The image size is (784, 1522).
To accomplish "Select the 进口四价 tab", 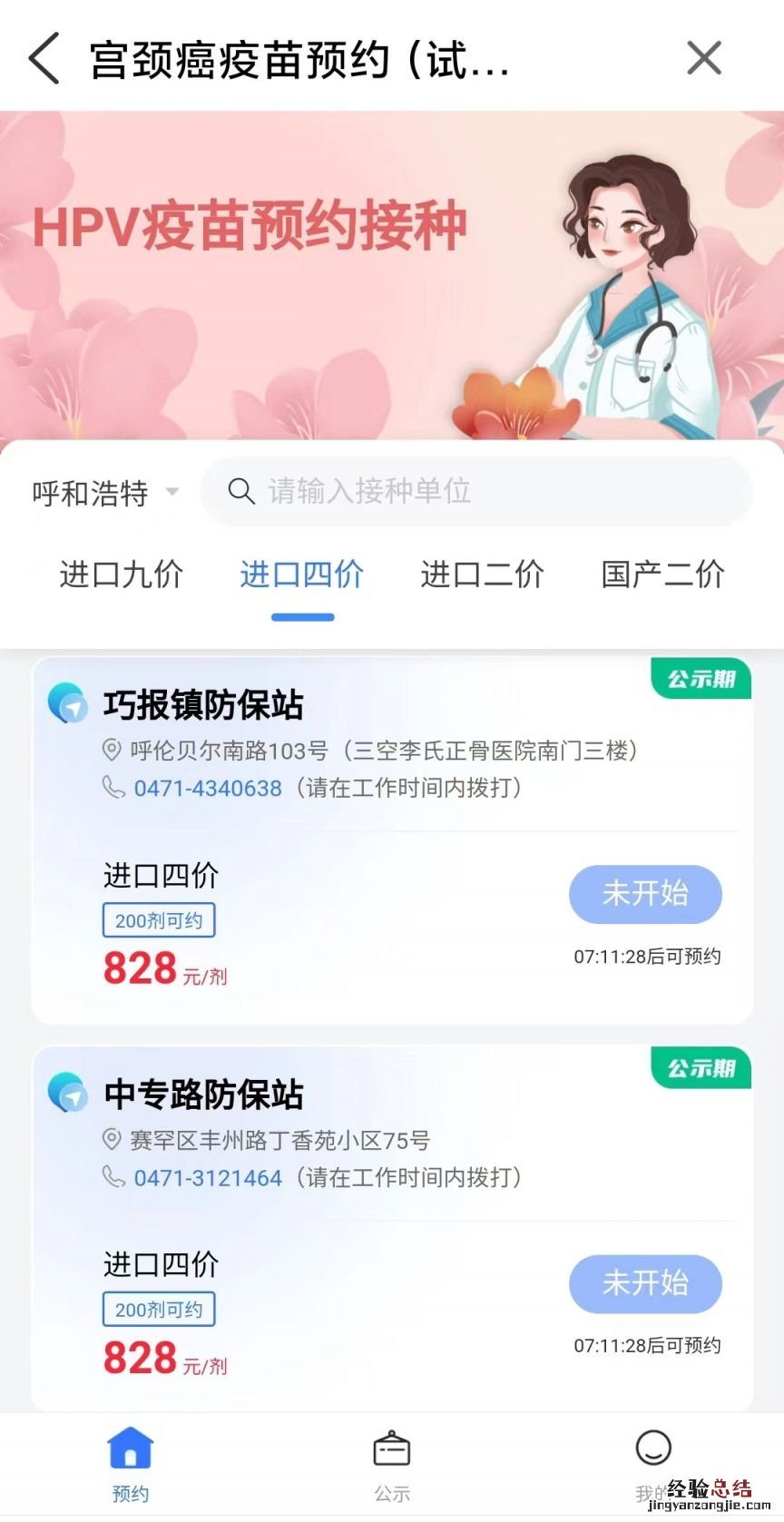I will click(302, 574).
